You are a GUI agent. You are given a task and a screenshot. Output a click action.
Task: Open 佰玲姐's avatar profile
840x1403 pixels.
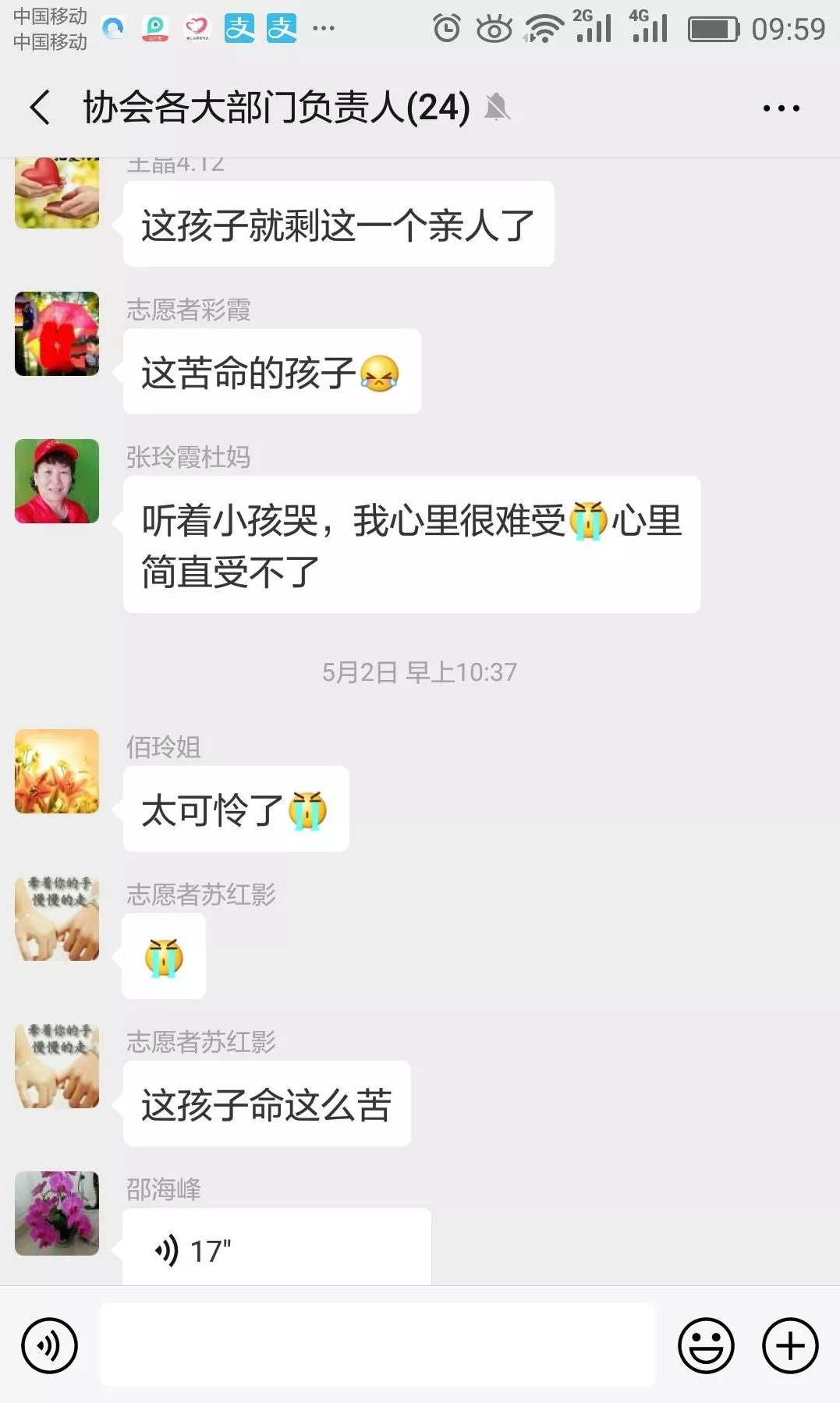pos(57,771)
